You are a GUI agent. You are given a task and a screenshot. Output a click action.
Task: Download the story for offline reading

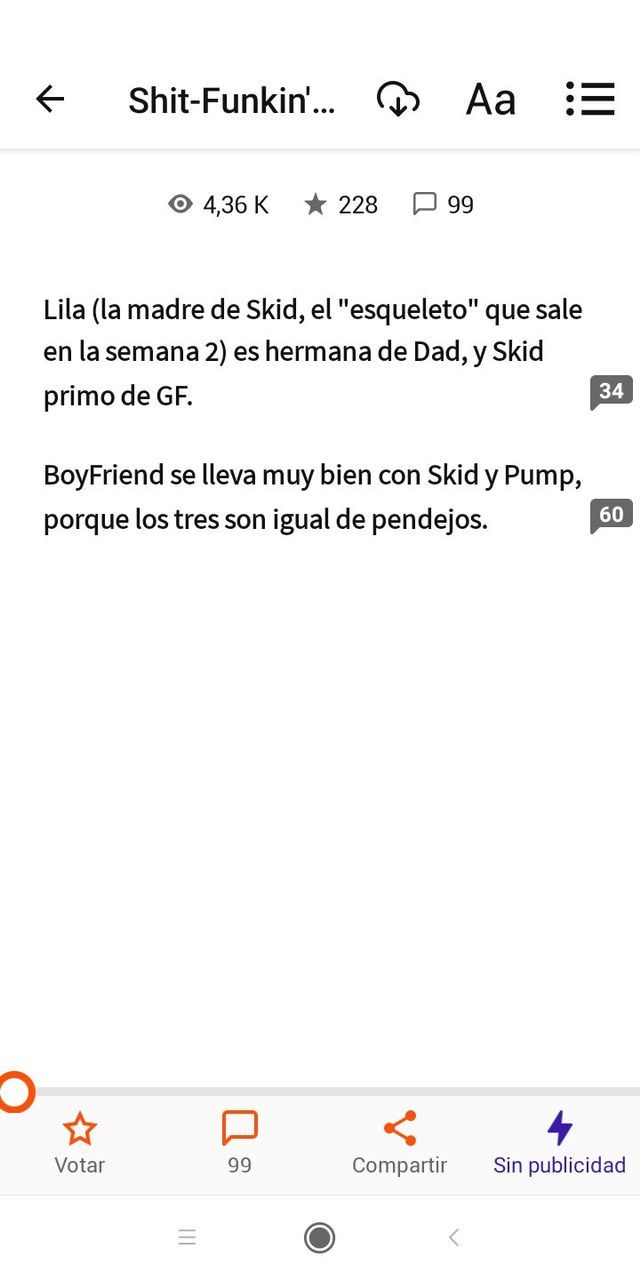(397, 99)
